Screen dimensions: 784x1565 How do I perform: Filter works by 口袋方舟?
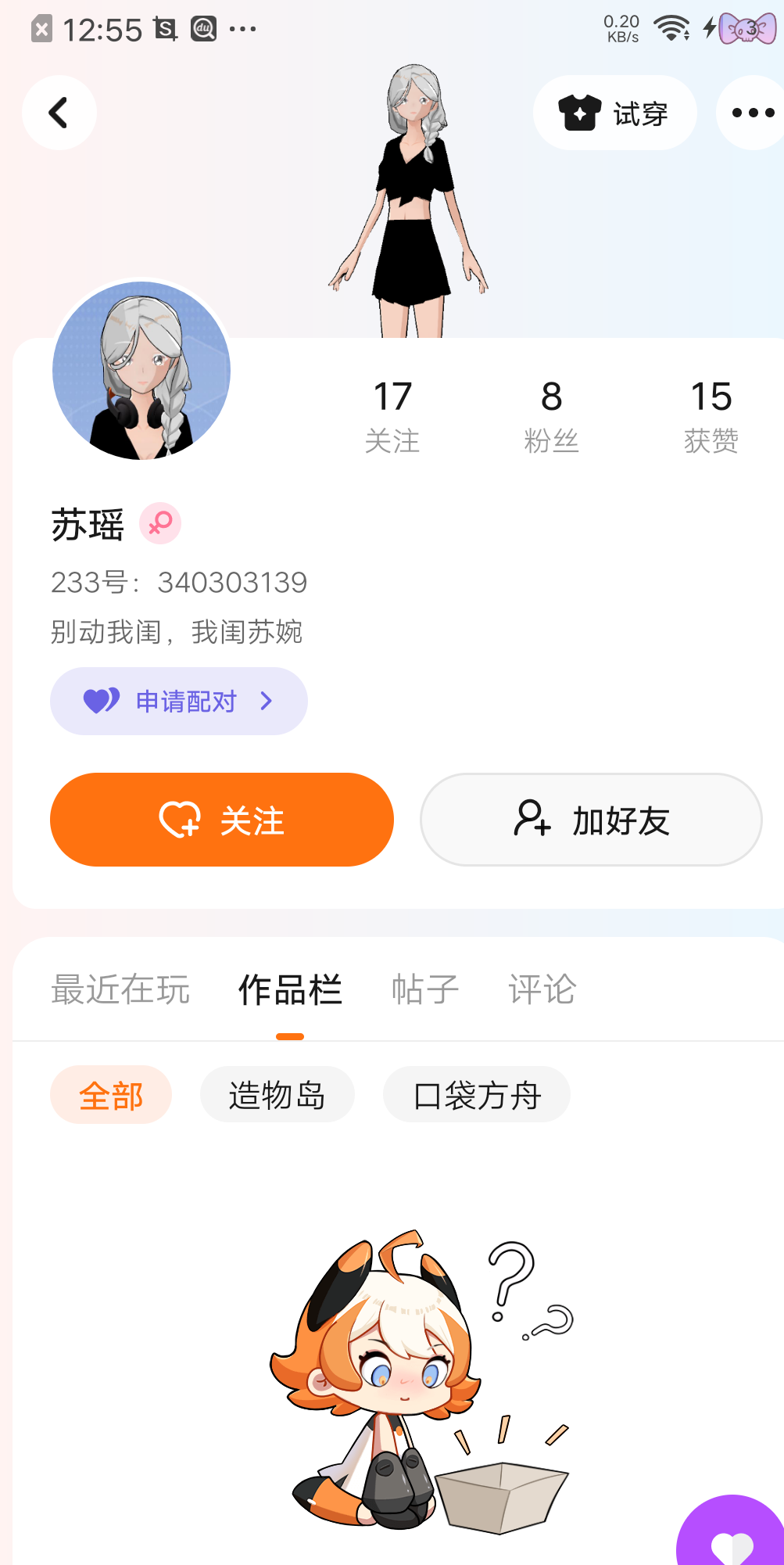(477, 1095)
